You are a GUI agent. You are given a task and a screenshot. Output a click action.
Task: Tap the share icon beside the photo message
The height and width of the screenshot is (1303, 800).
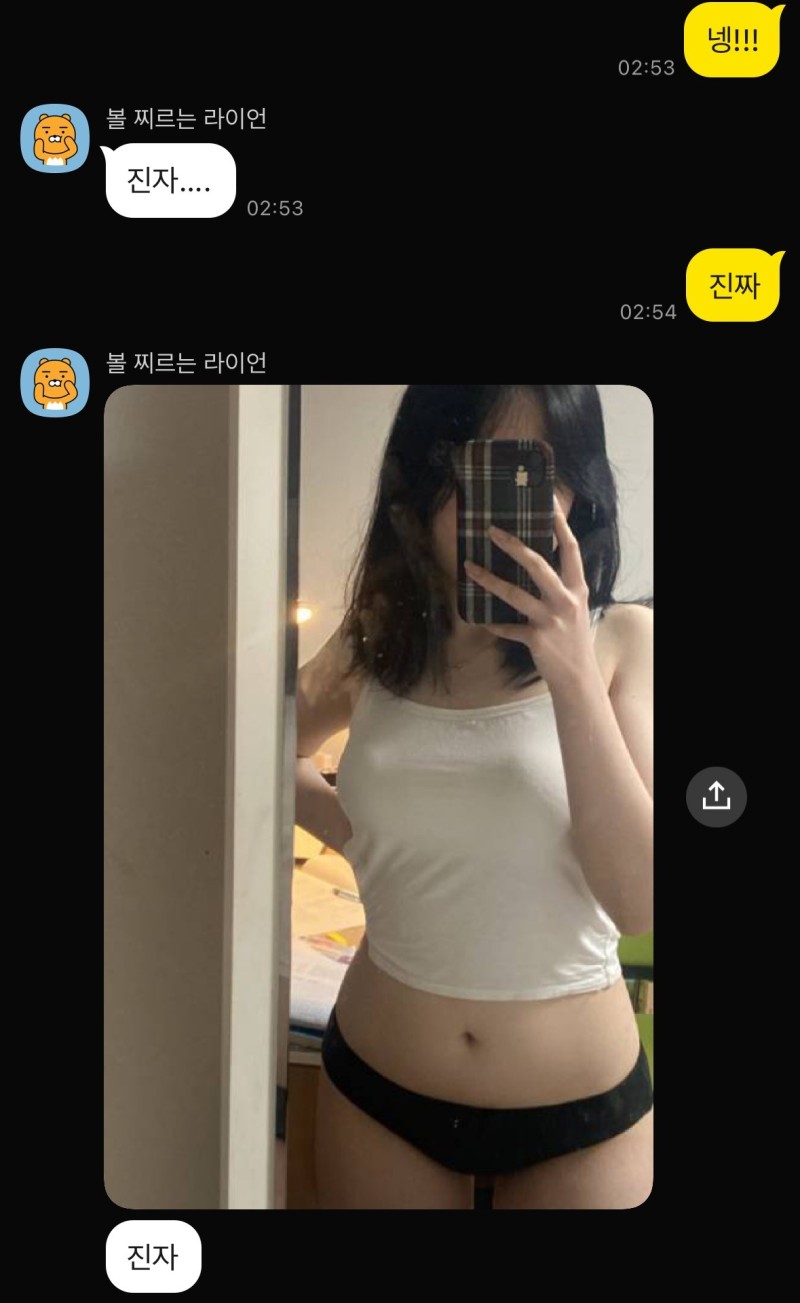click(x=716, y=796)
